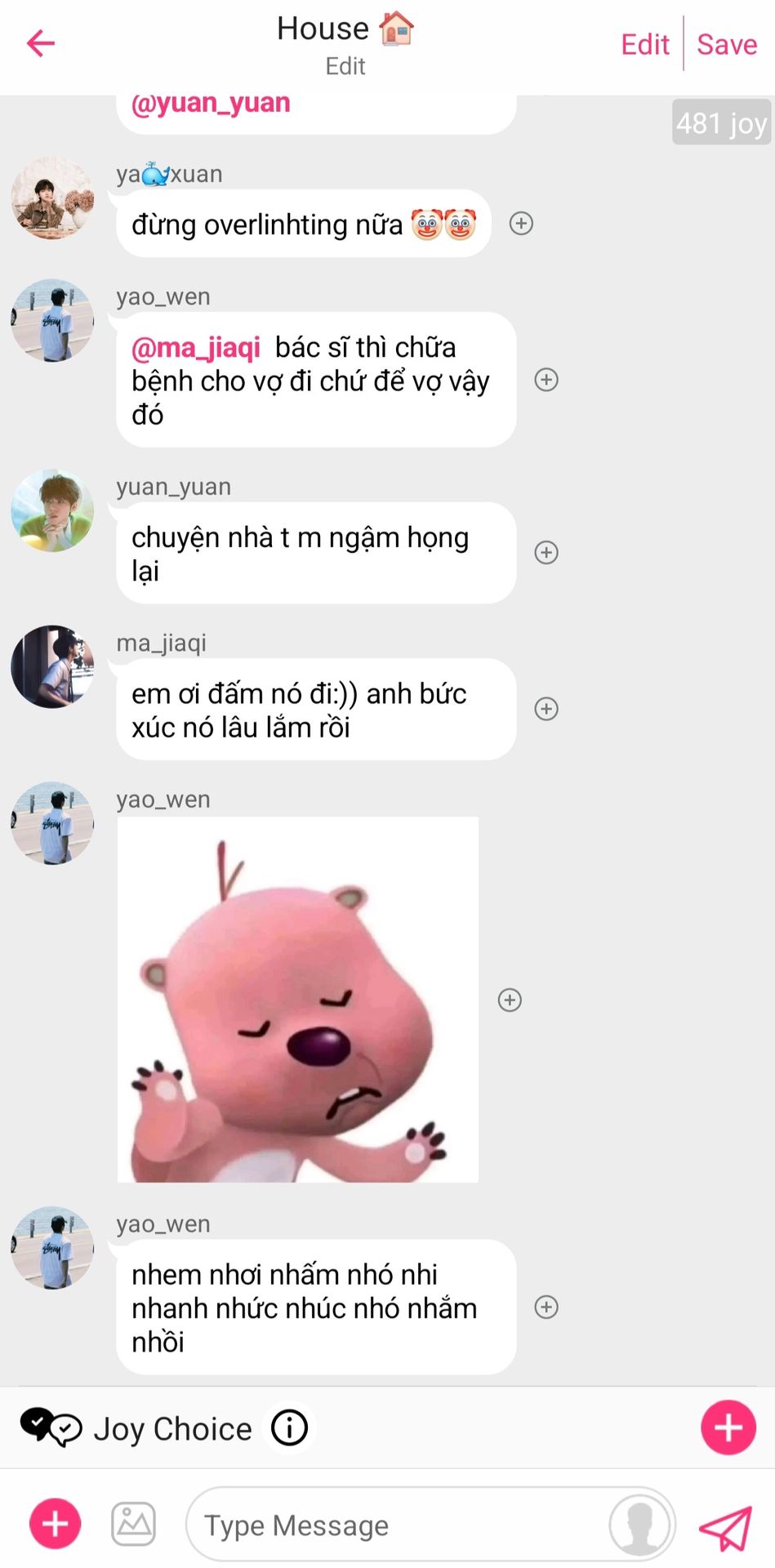The width and height of the screenshot is (775, 1568).
Task: Tap the plus beside 'em ơi đấm nó đi' message
Action: click(x=546, y=709)
